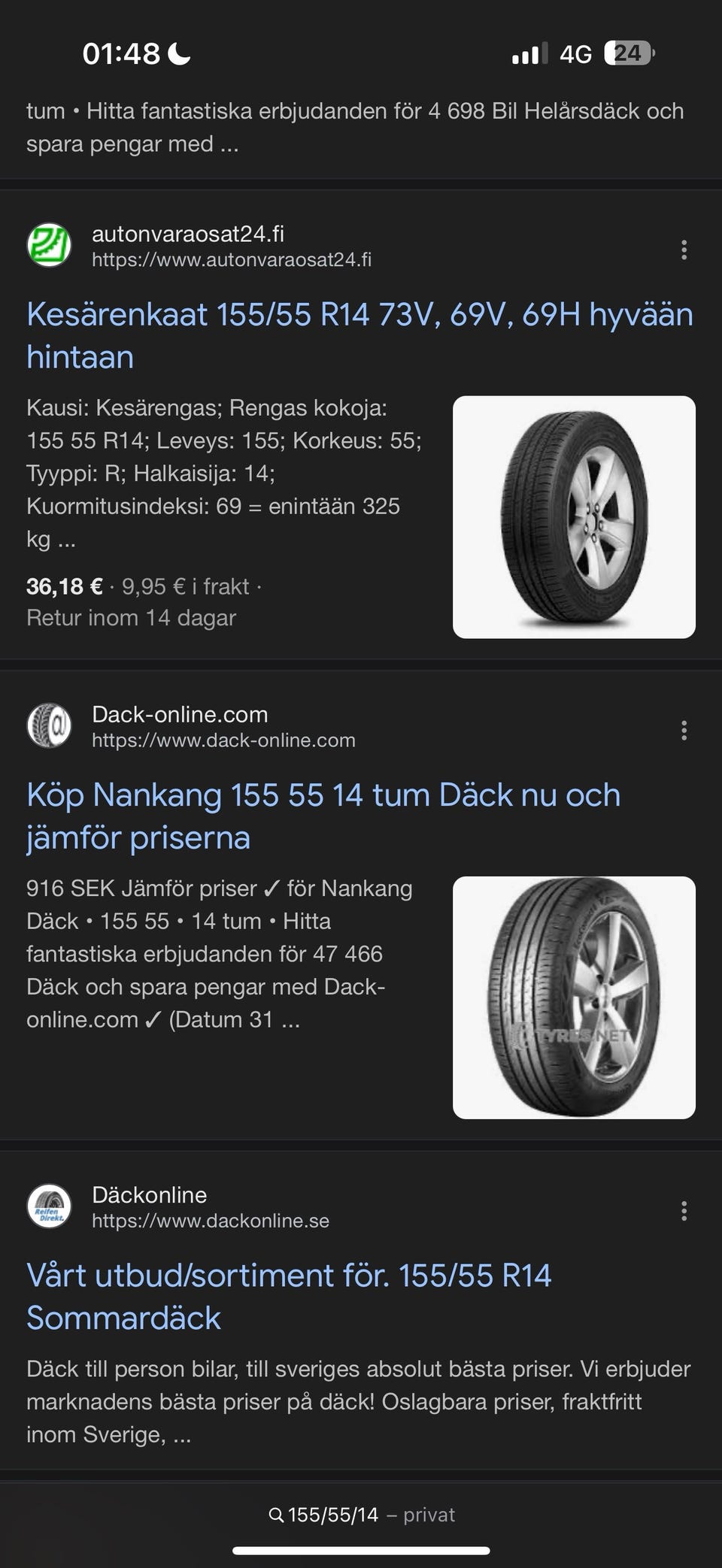The height and width of the screenshot is (1568, 722).
Task: Open overflow menu for autonvaraosat24.fi result
Action: pos(683,250)
